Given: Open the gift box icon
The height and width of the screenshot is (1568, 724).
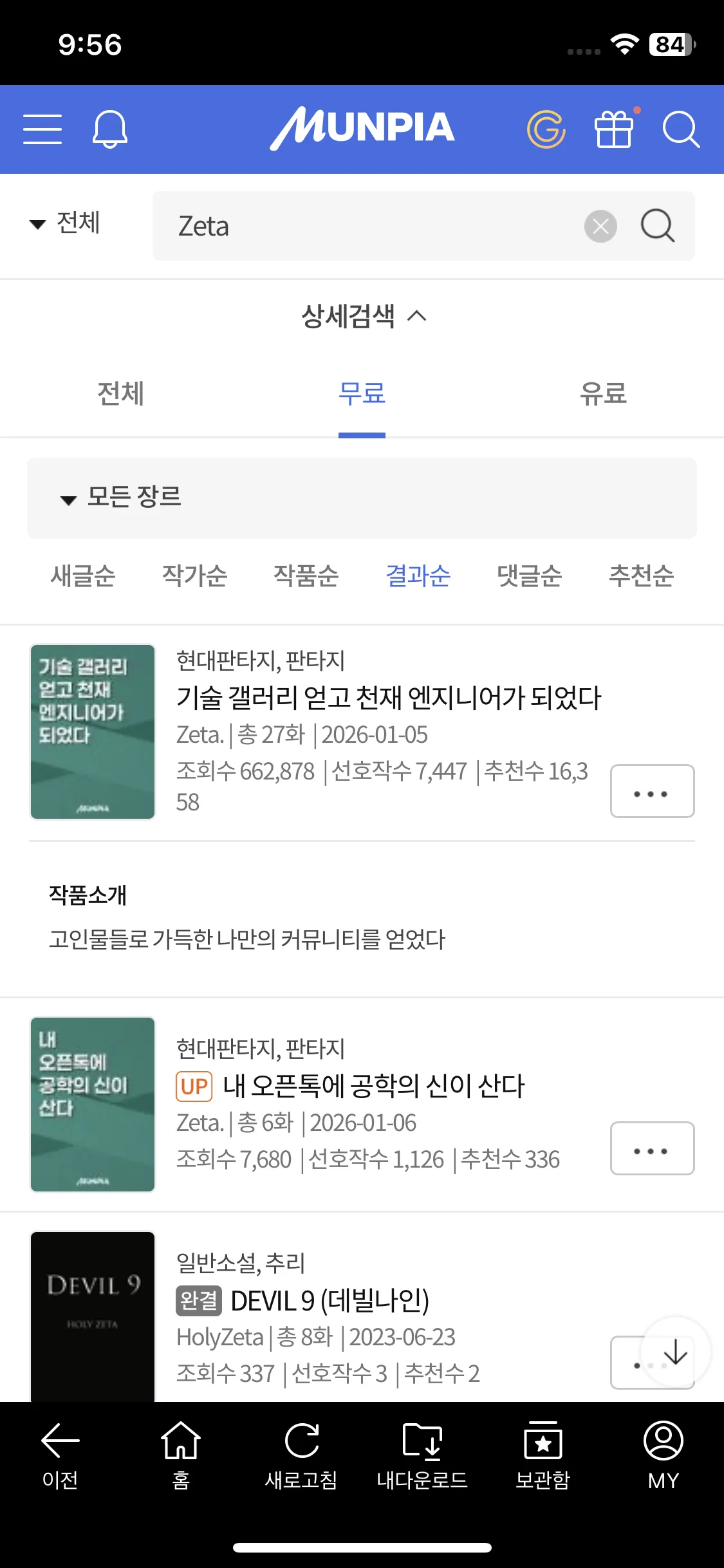Looking at the screenshot, I should 614,129.
